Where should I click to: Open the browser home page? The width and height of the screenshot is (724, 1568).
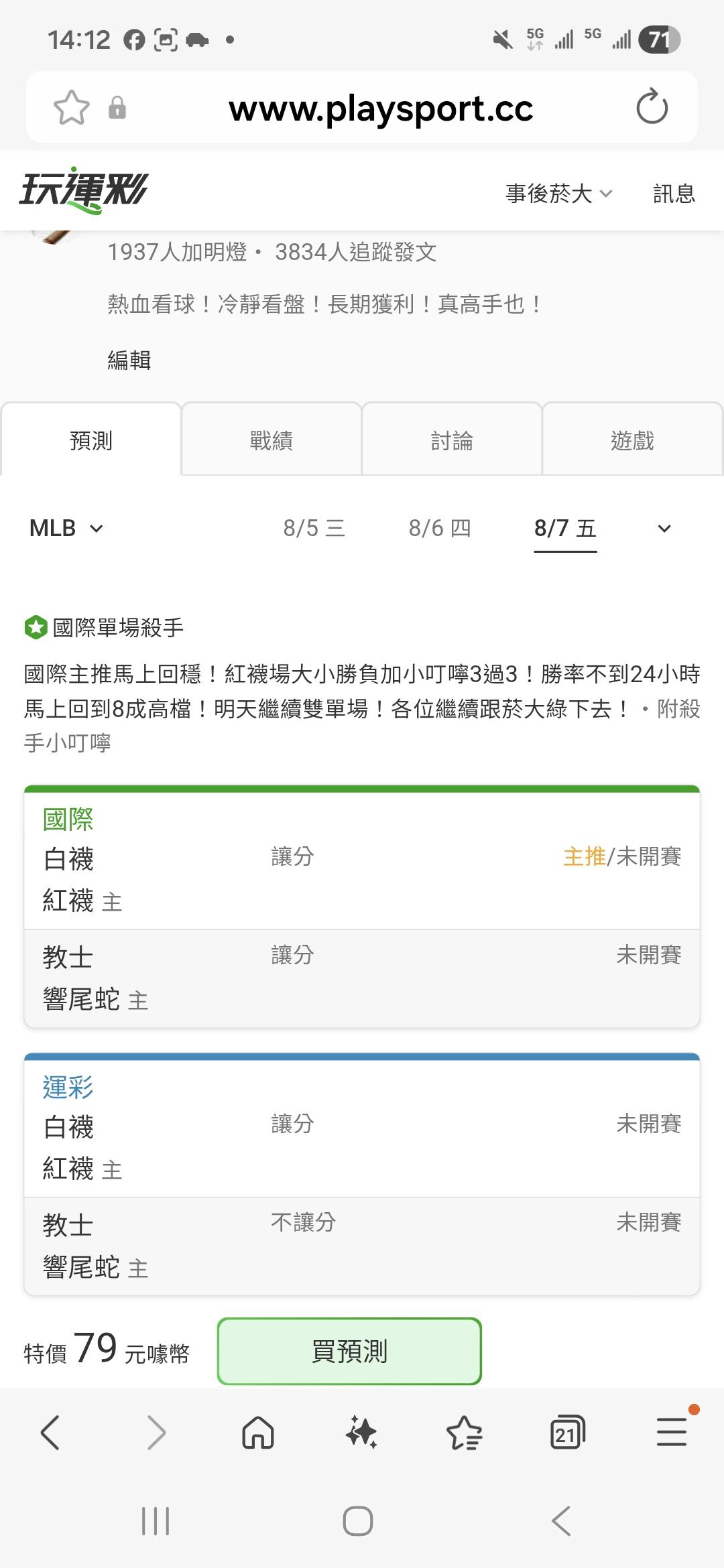point(258,1433)
